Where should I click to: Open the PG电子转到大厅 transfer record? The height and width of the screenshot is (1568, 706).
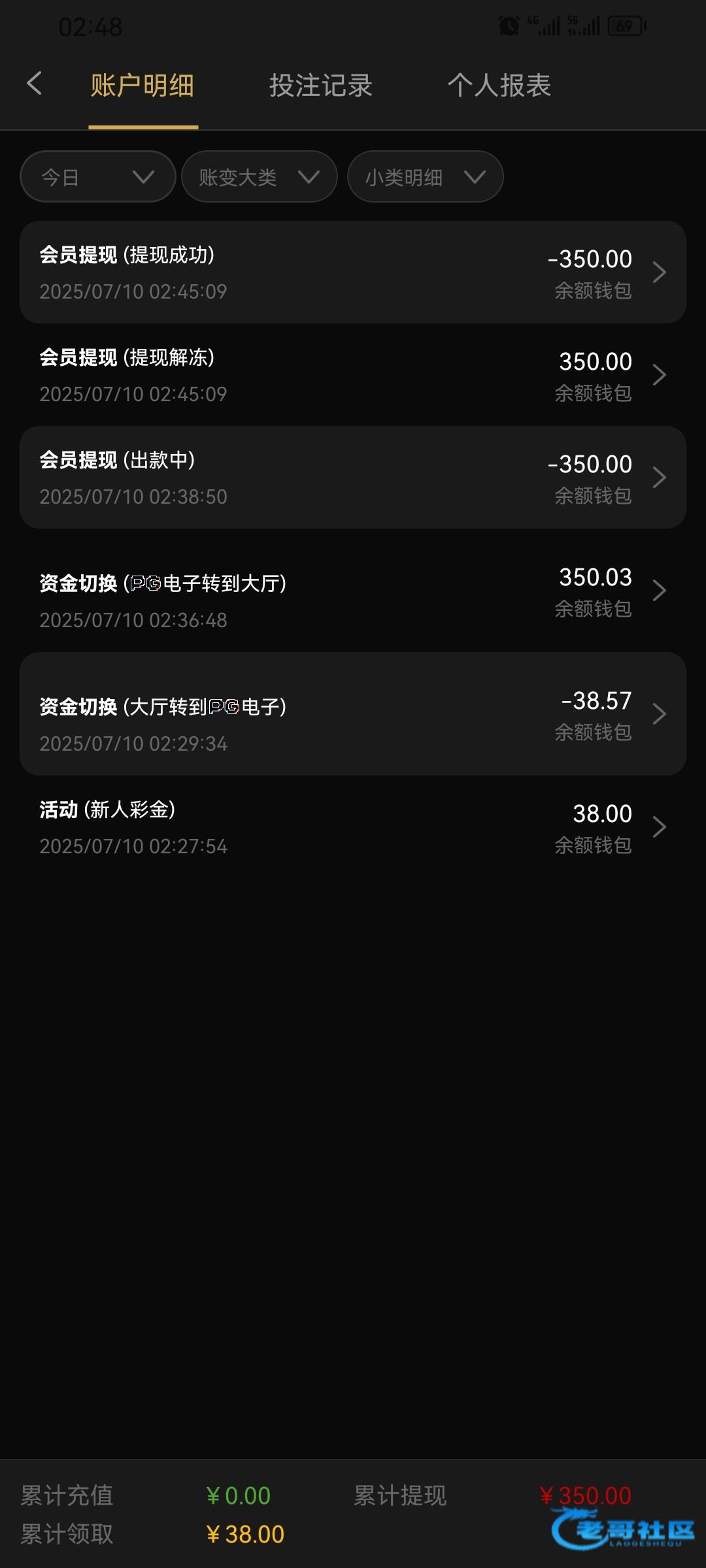point(353,591)
